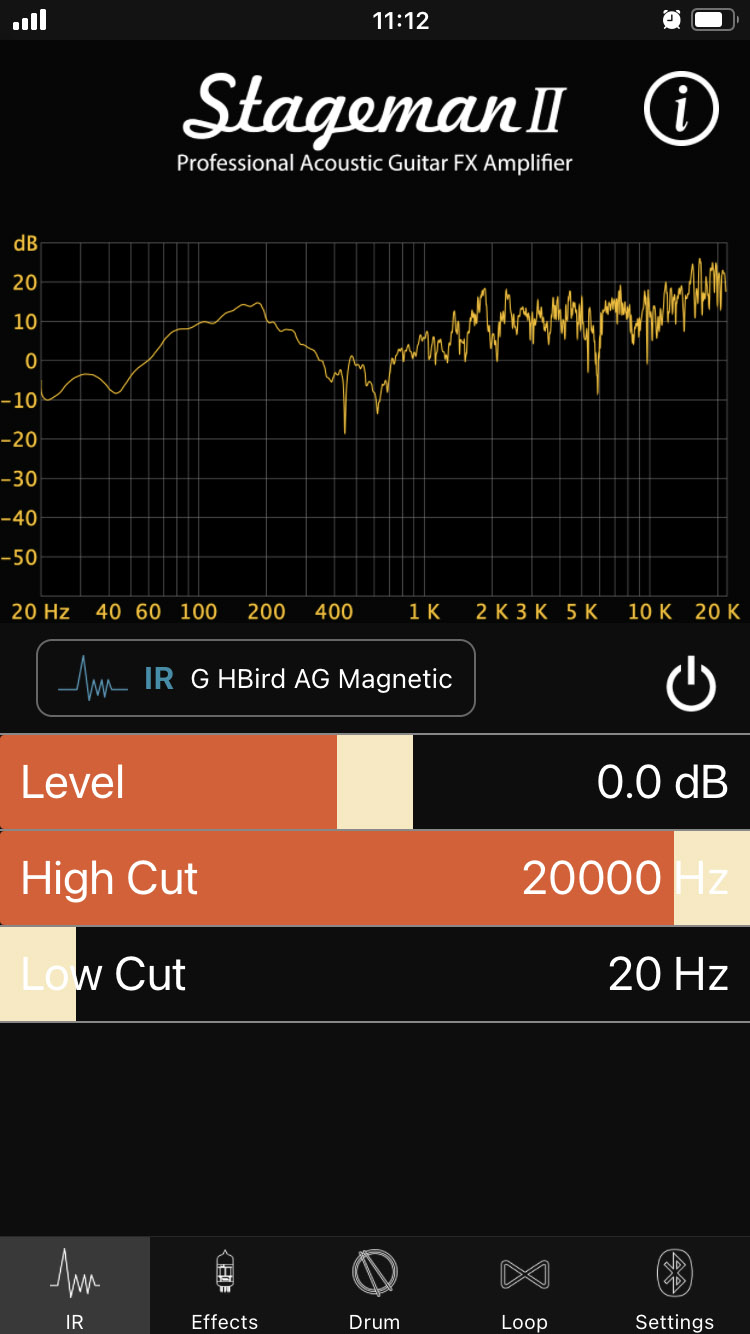The width and height of the screenshot is (750, 1334).
Task: Go to the Drum tab
Action: tap(375, 1286)
